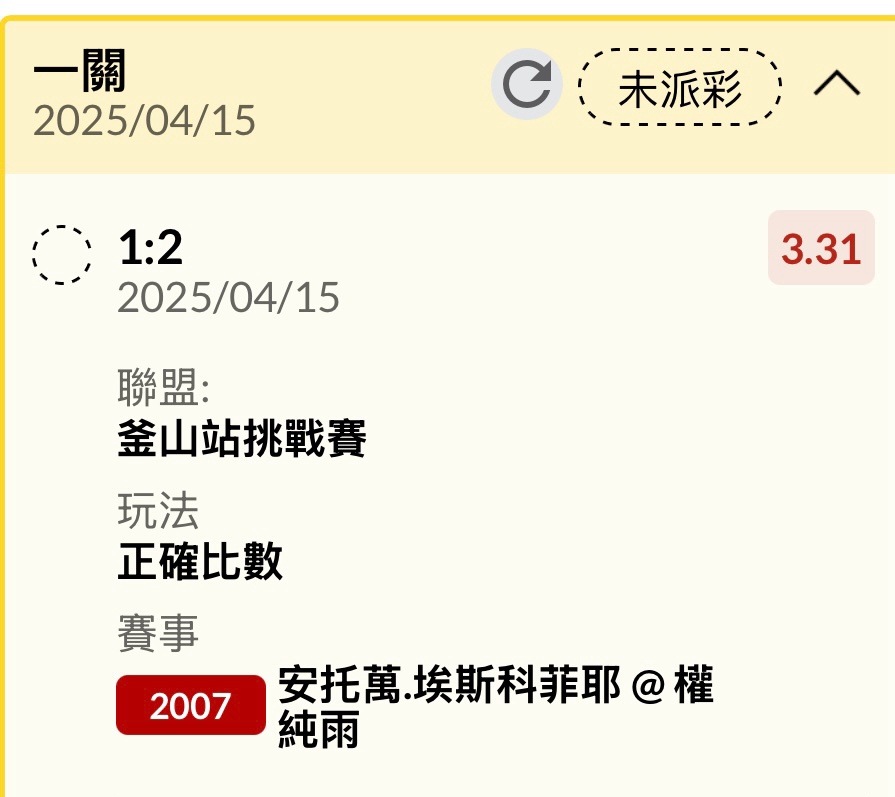
Task: Tap the 未派彩 status chip
Action: (679, 88)
